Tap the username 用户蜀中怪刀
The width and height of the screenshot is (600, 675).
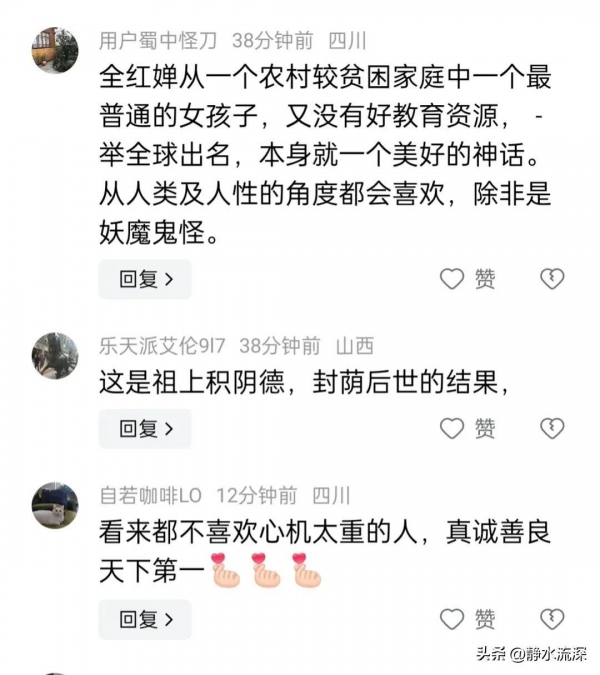pos(158,41)
